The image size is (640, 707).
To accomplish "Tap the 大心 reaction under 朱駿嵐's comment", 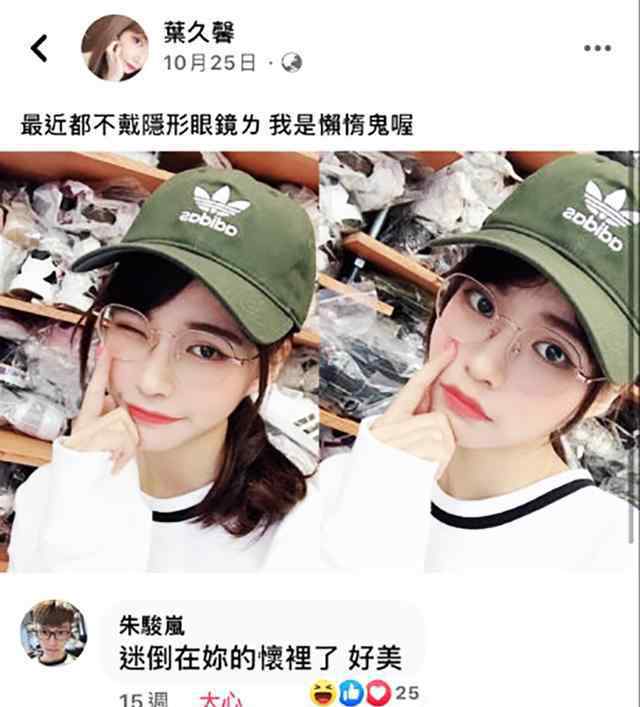I will [220, 699].
